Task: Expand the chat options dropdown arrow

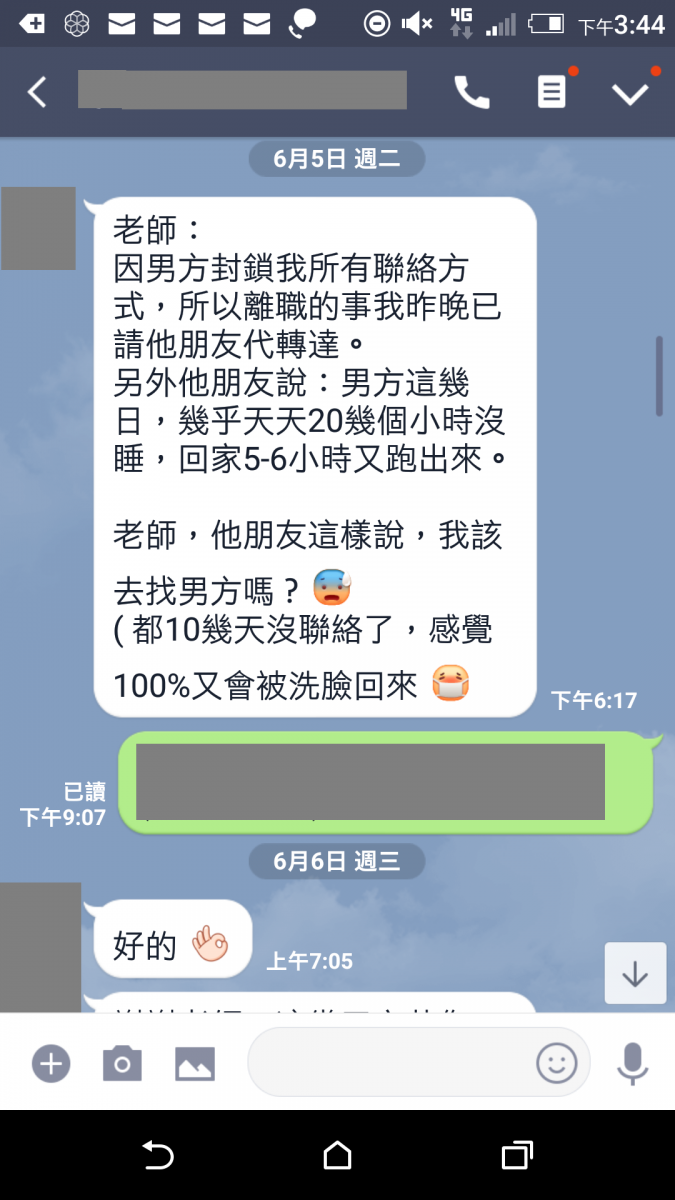Action: coord(630,93)
